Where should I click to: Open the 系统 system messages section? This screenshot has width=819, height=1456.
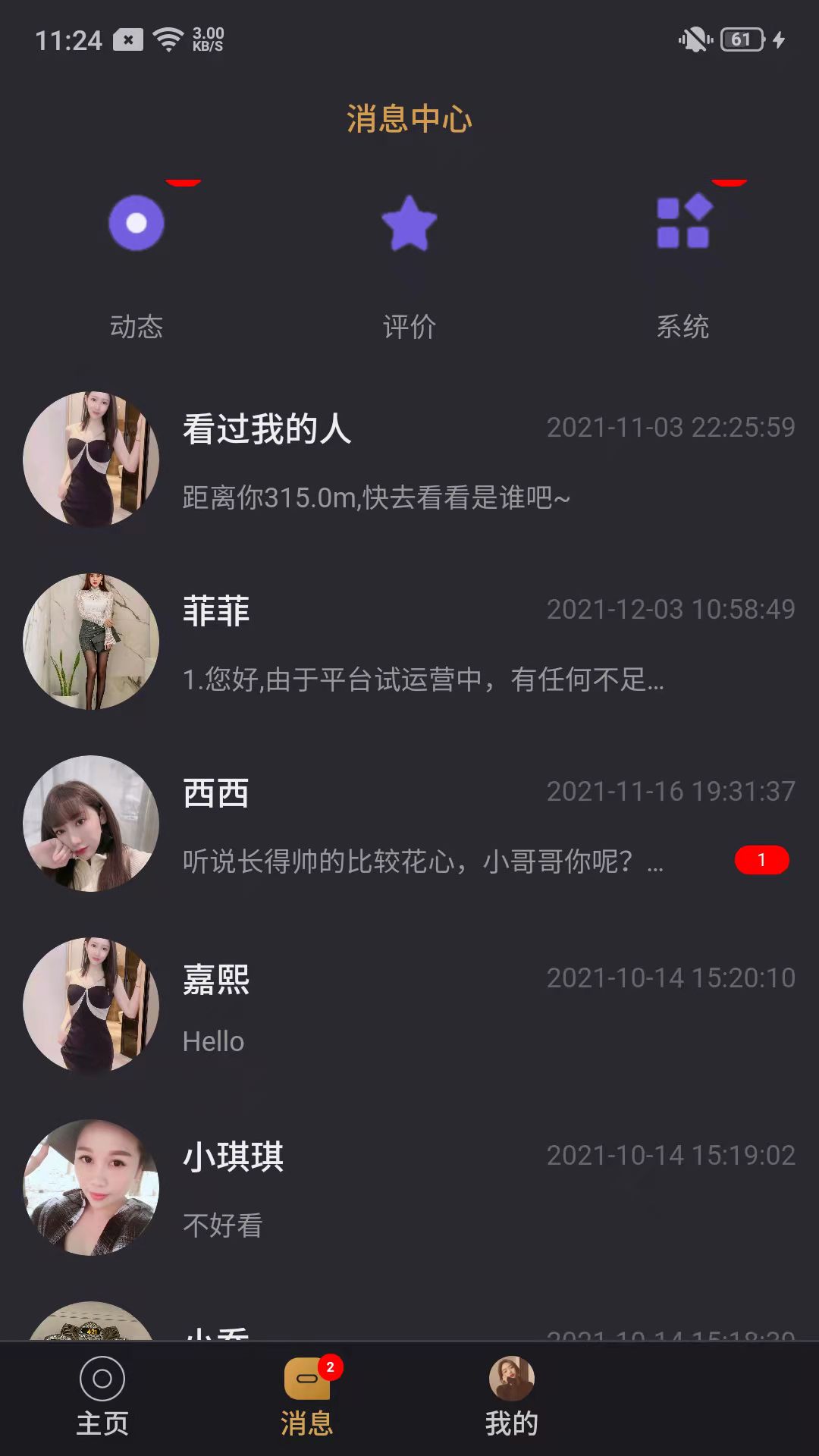tap(682, 258)
